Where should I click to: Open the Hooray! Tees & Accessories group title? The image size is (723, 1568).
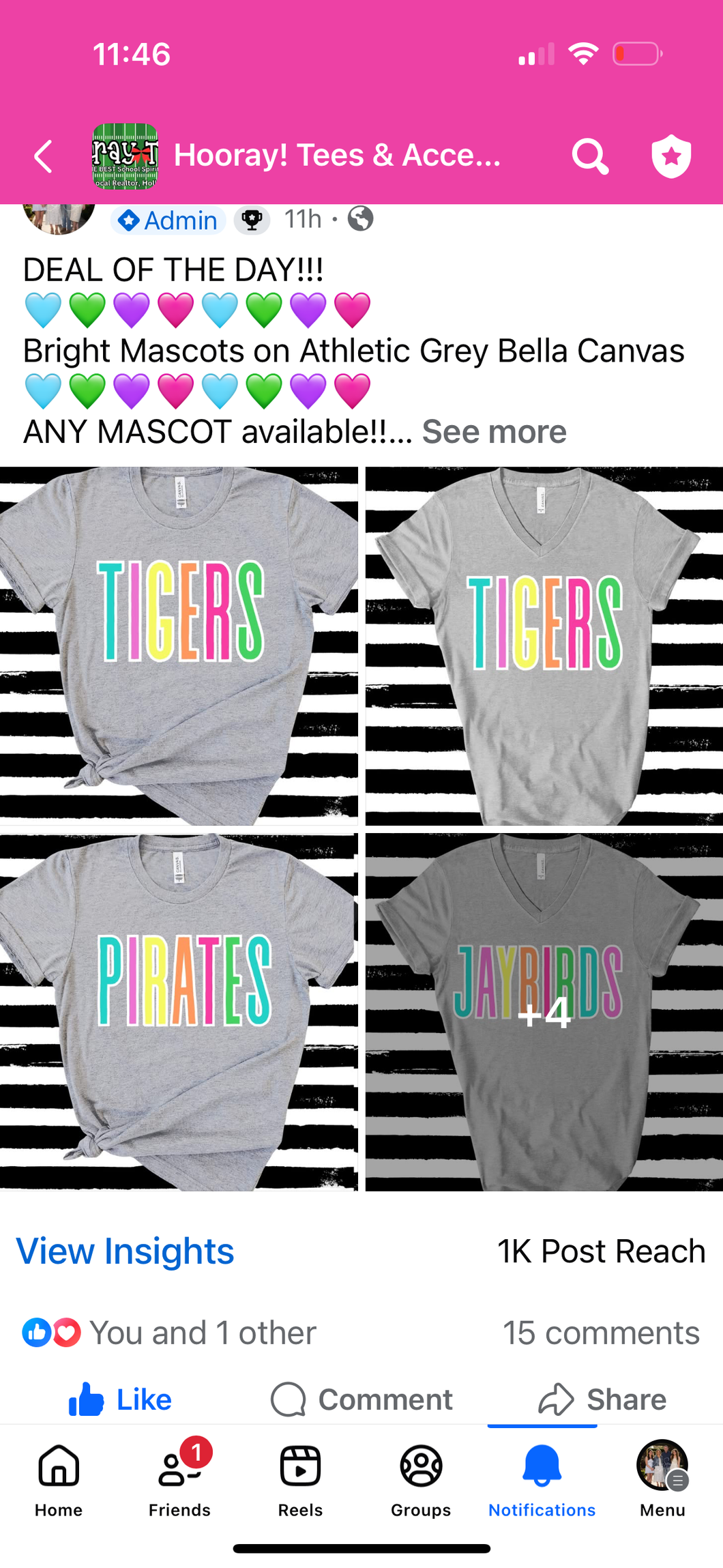(x=337, y=156)
